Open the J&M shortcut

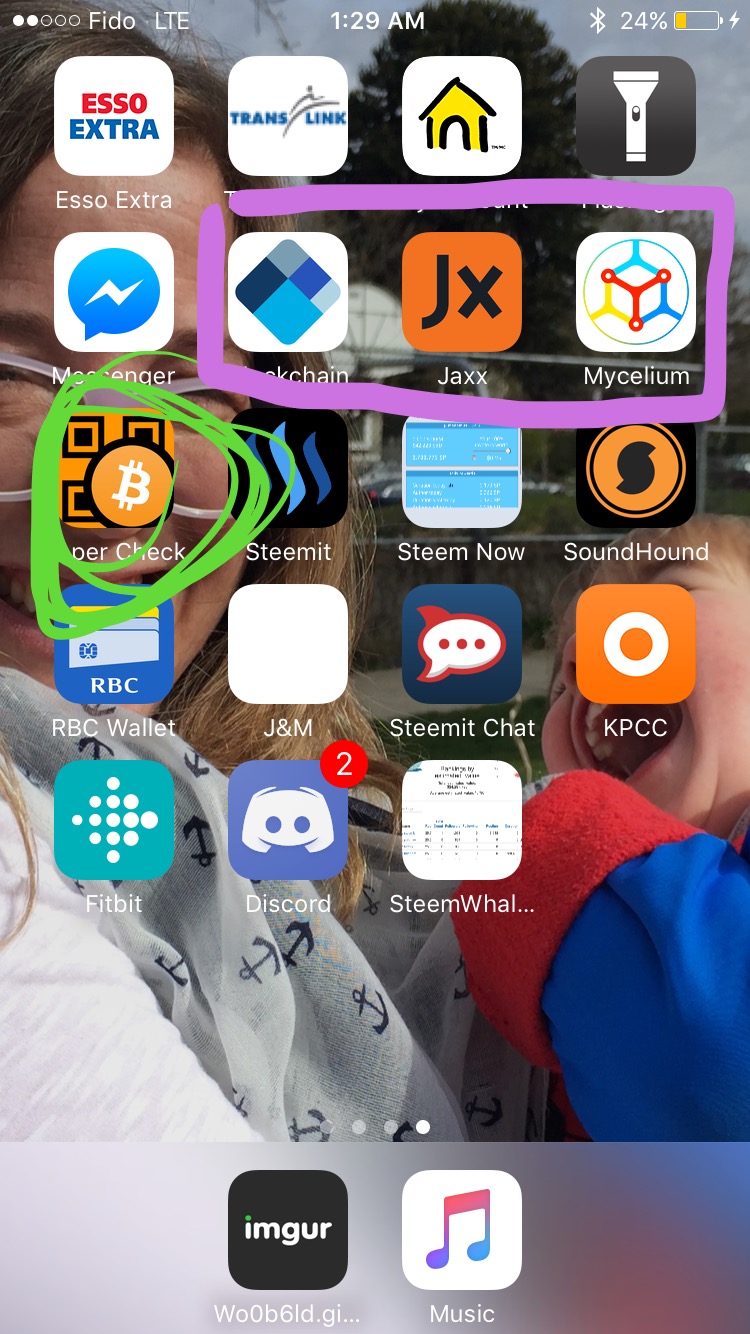tap(288, 644)
